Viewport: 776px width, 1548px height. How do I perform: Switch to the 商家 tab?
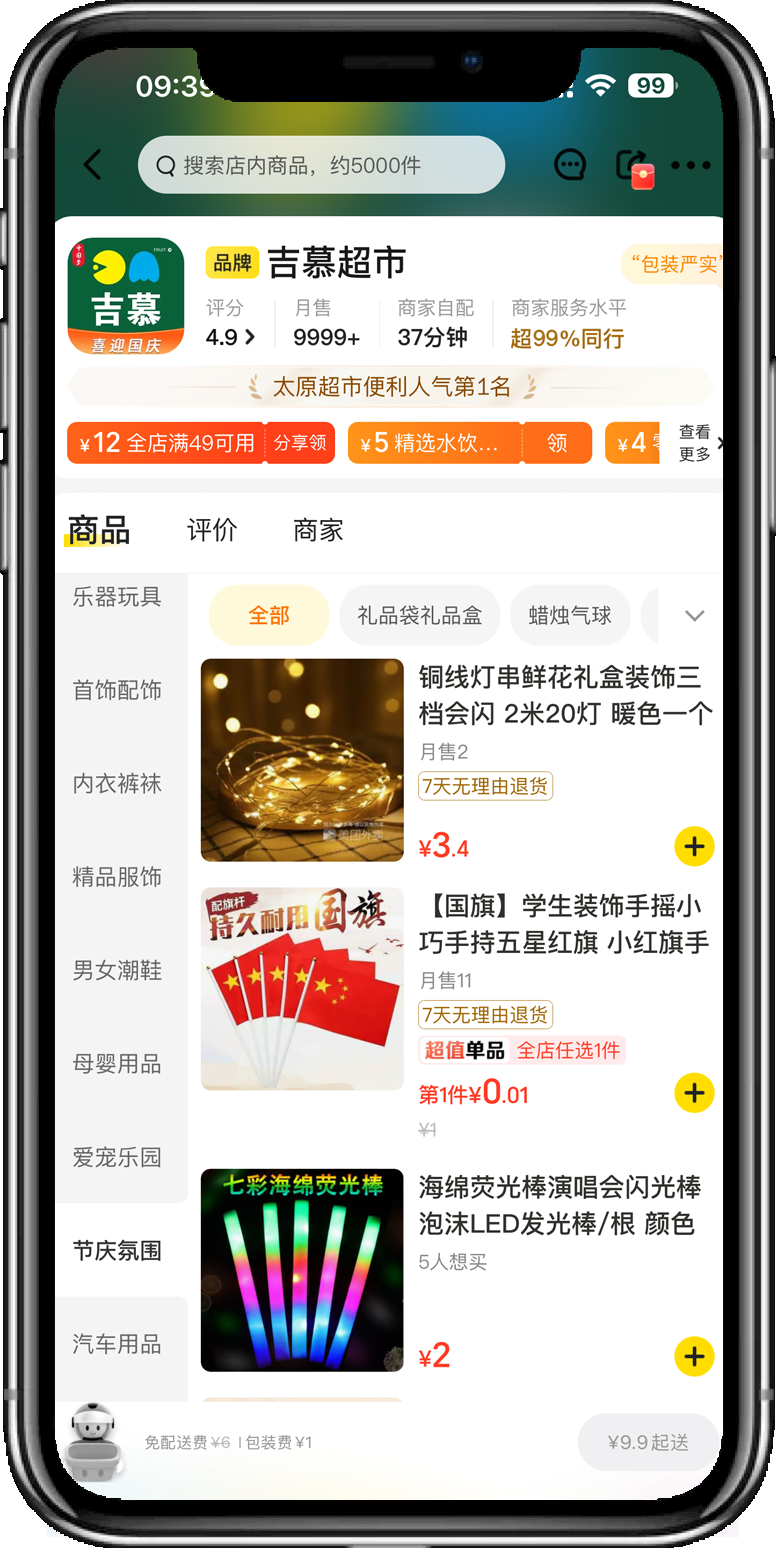318,530
